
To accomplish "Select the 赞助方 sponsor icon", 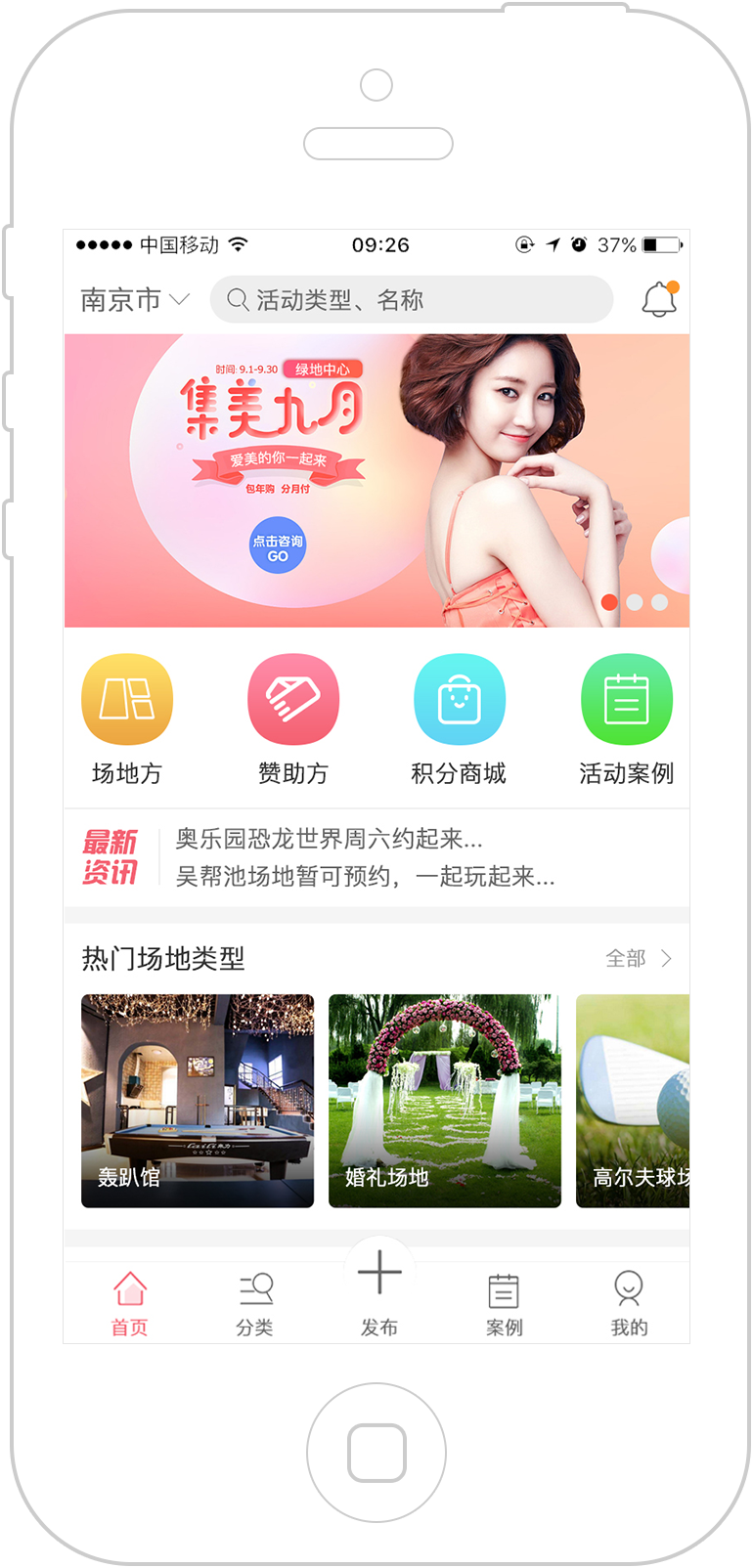I will tap(293, 699).
